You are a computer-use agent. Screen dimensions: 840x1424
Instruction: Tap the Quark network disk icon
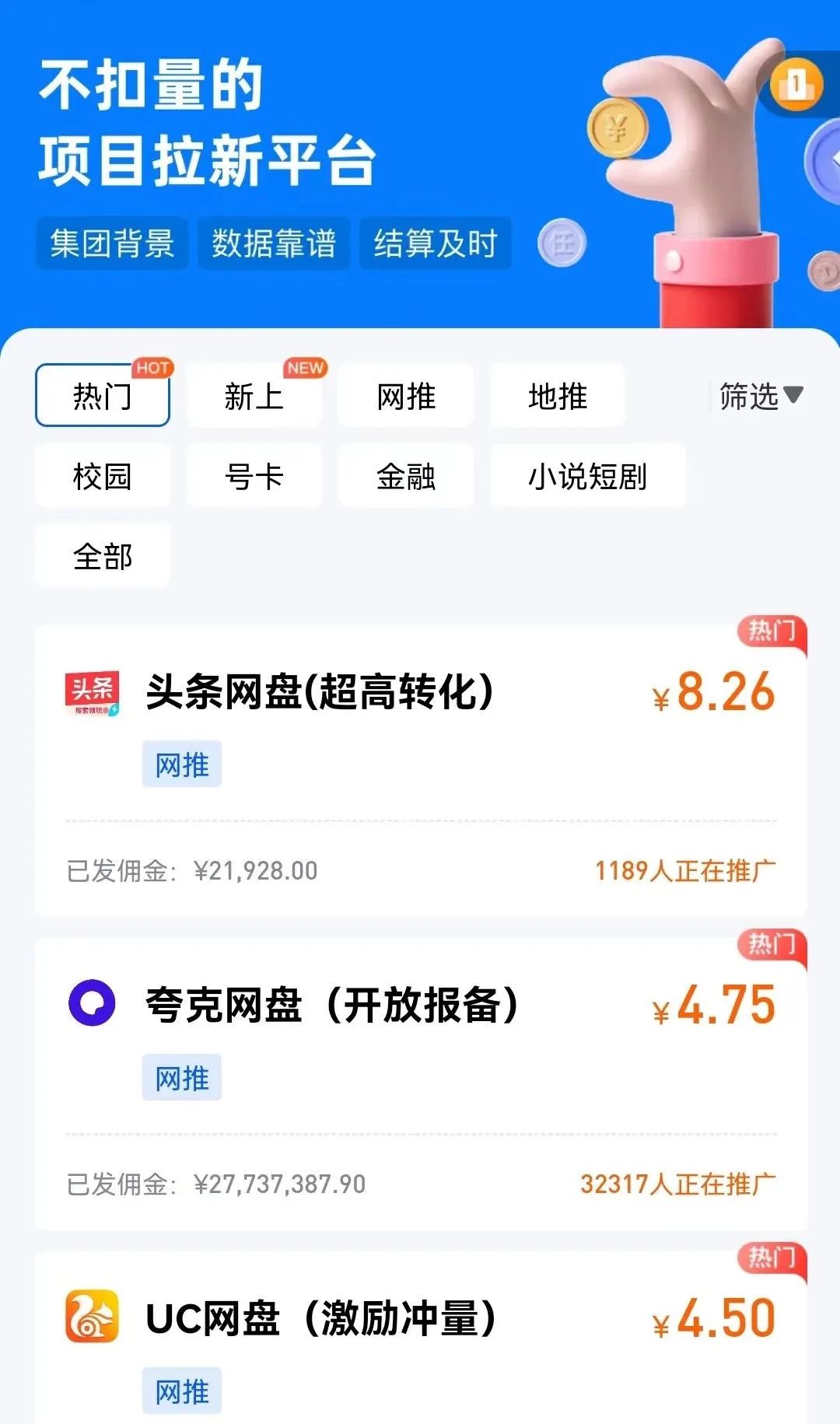(x=93, y=1002)
